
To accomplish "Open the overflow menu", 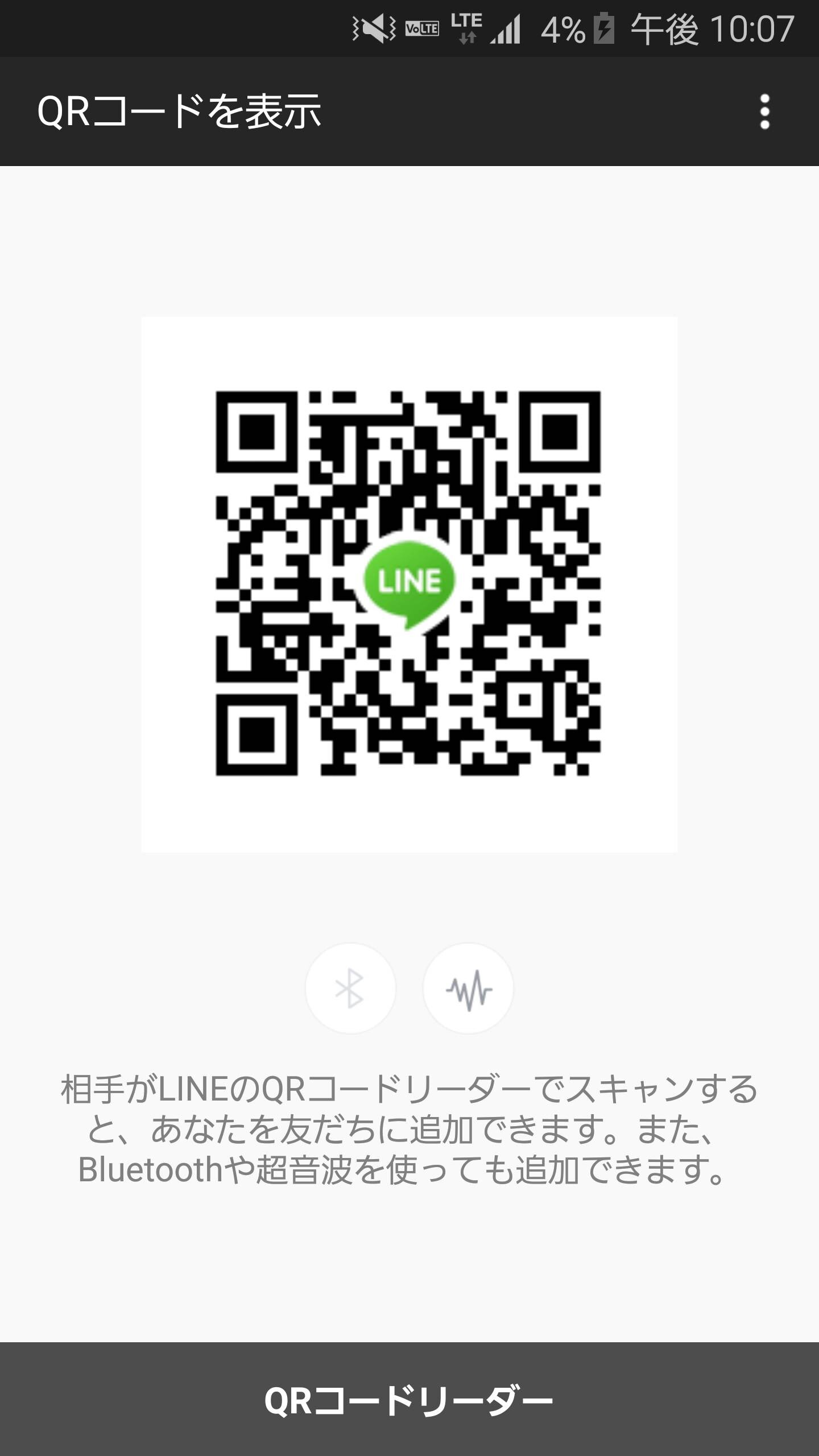I will [764, 111].
